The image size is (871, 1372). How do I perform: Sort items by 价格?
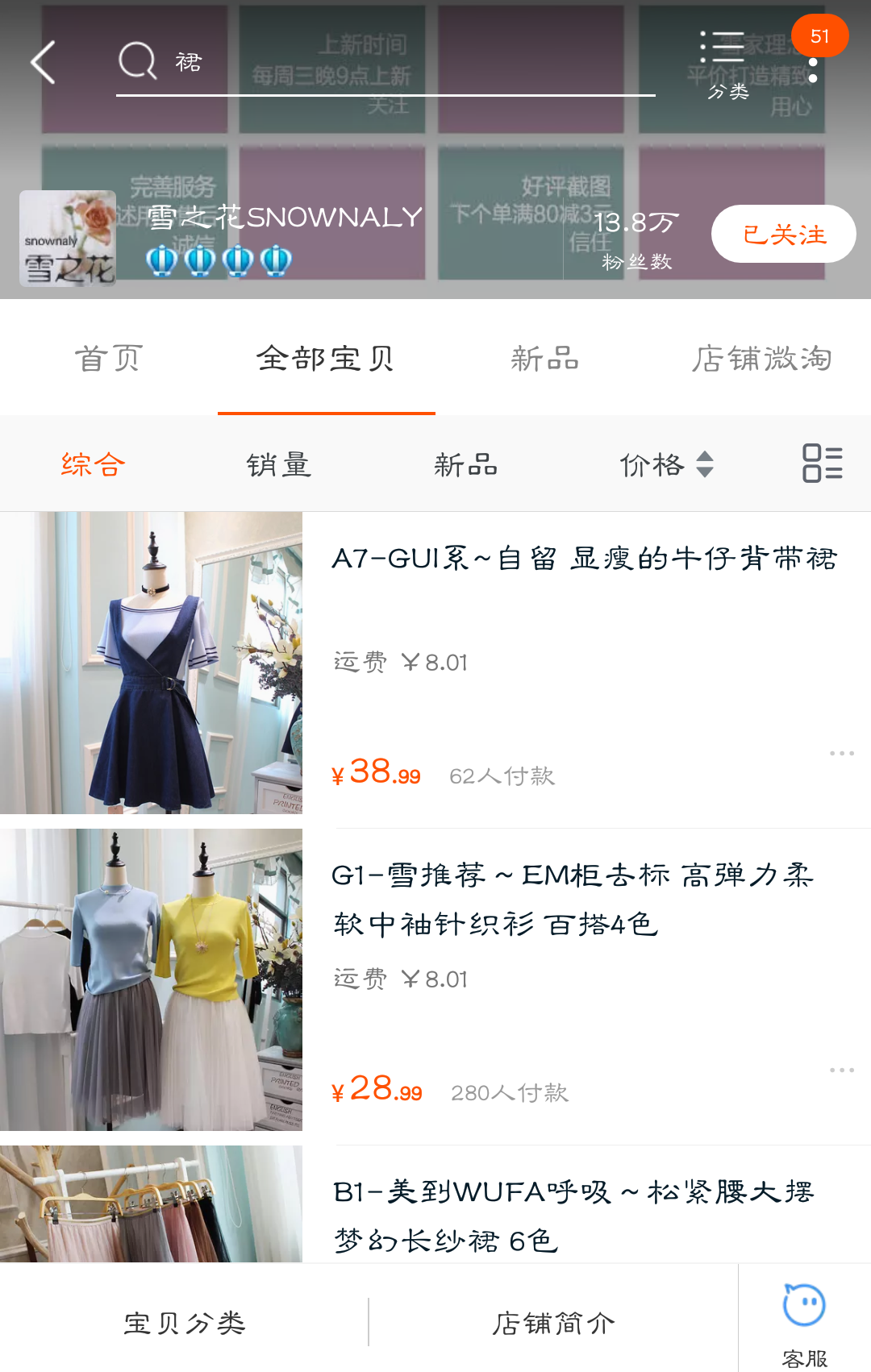tap(665, 464)
